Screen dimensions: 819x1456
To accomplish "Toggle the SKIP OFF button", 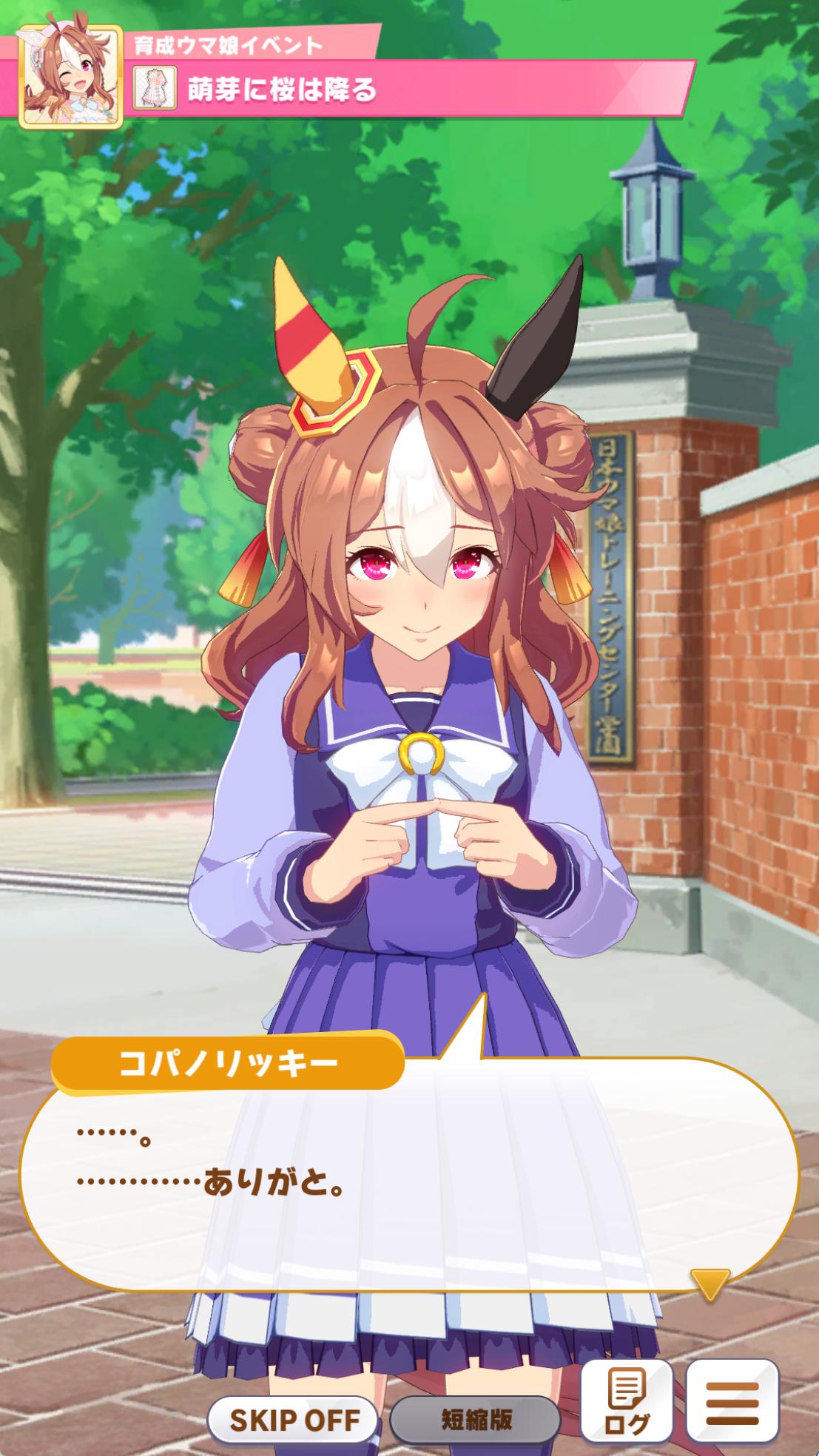I will [x=294, y=1419].
